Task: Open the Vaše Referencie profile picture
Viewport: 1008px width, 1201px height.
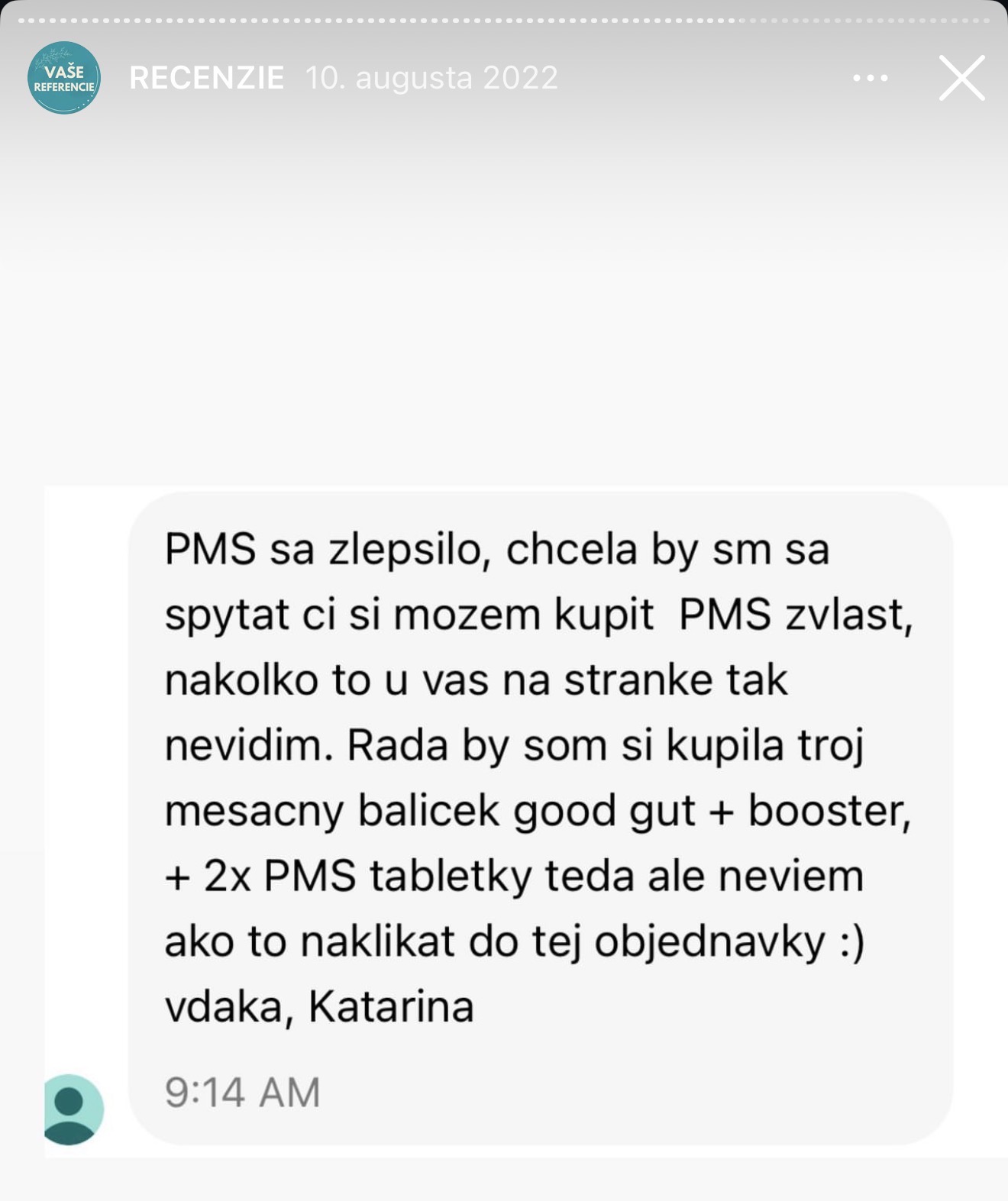Action: 64,78
